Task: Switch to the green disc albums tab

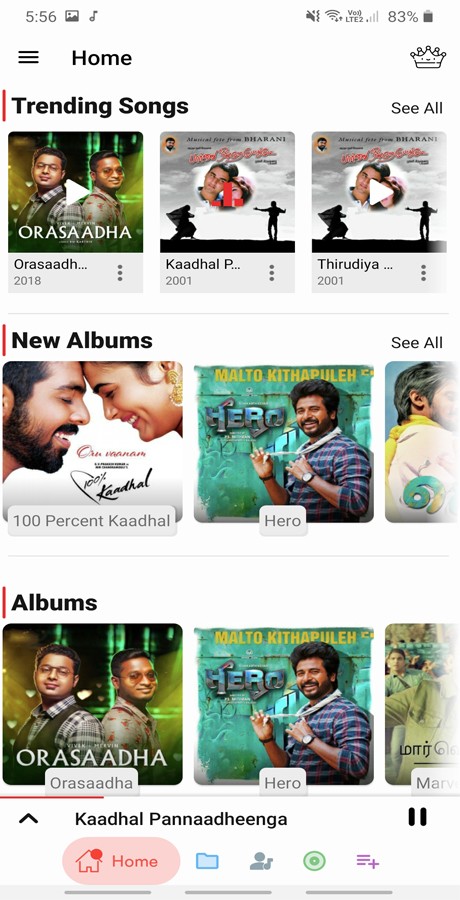Action: tap(315, 861)
